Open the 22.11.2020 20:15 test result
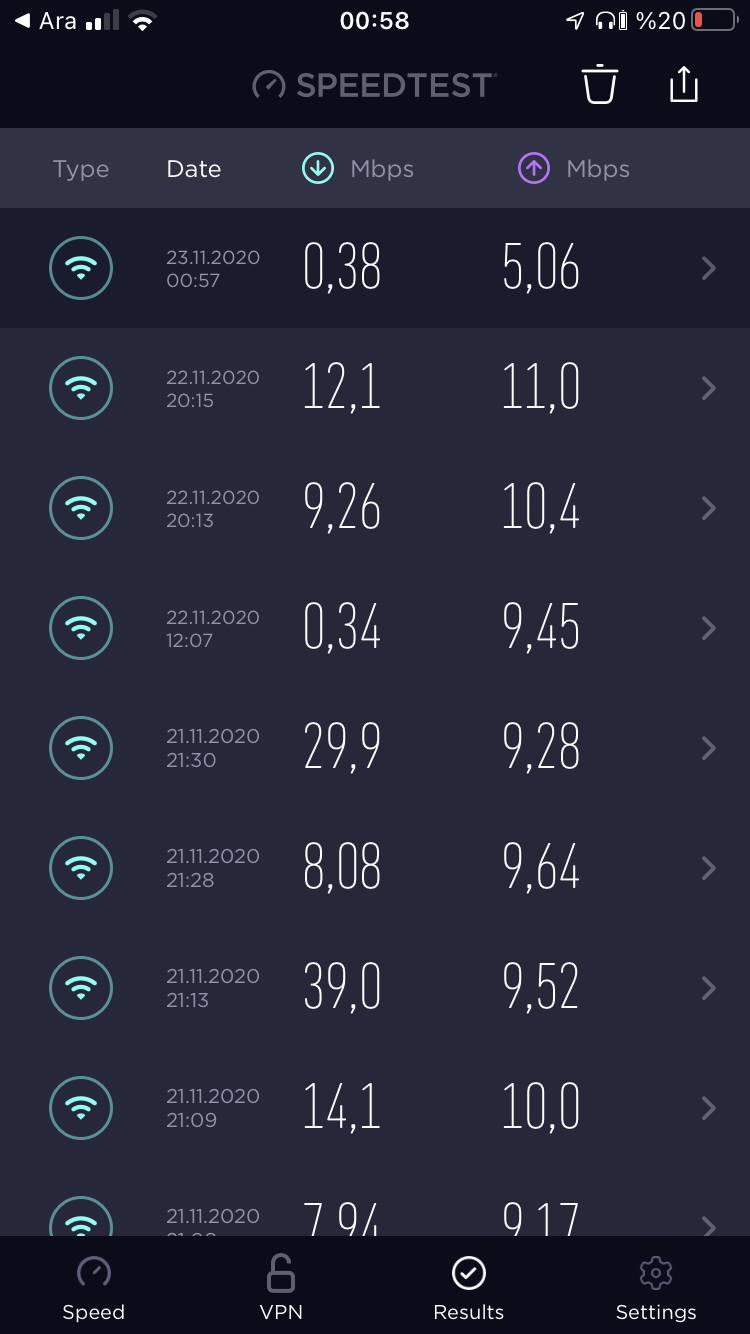The height and width of the screenshot is (1334, 750). pos(375,388)
